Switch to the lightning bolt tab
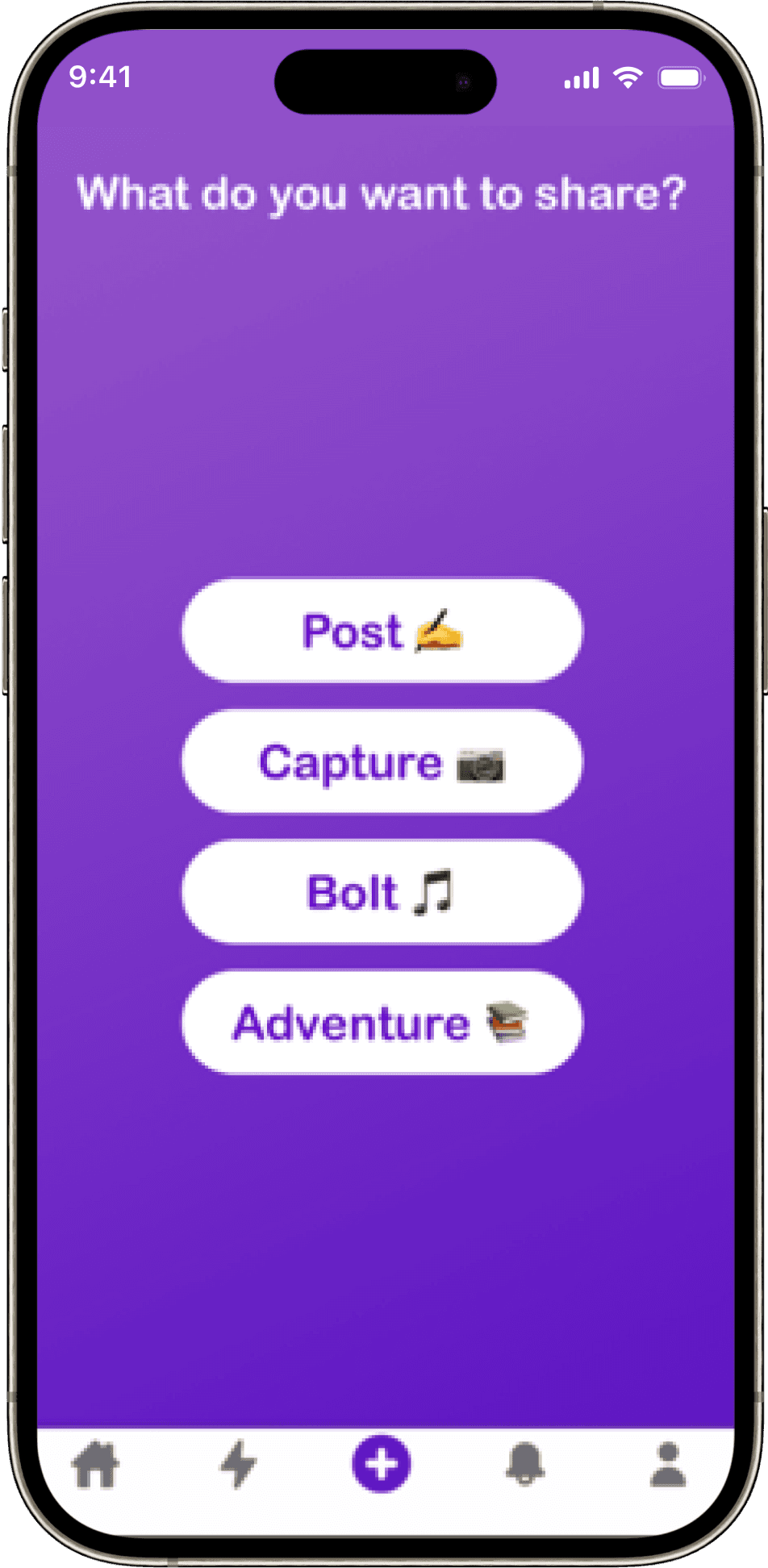This screenshot has width=768, height=1568. (x=239, y=1463)
